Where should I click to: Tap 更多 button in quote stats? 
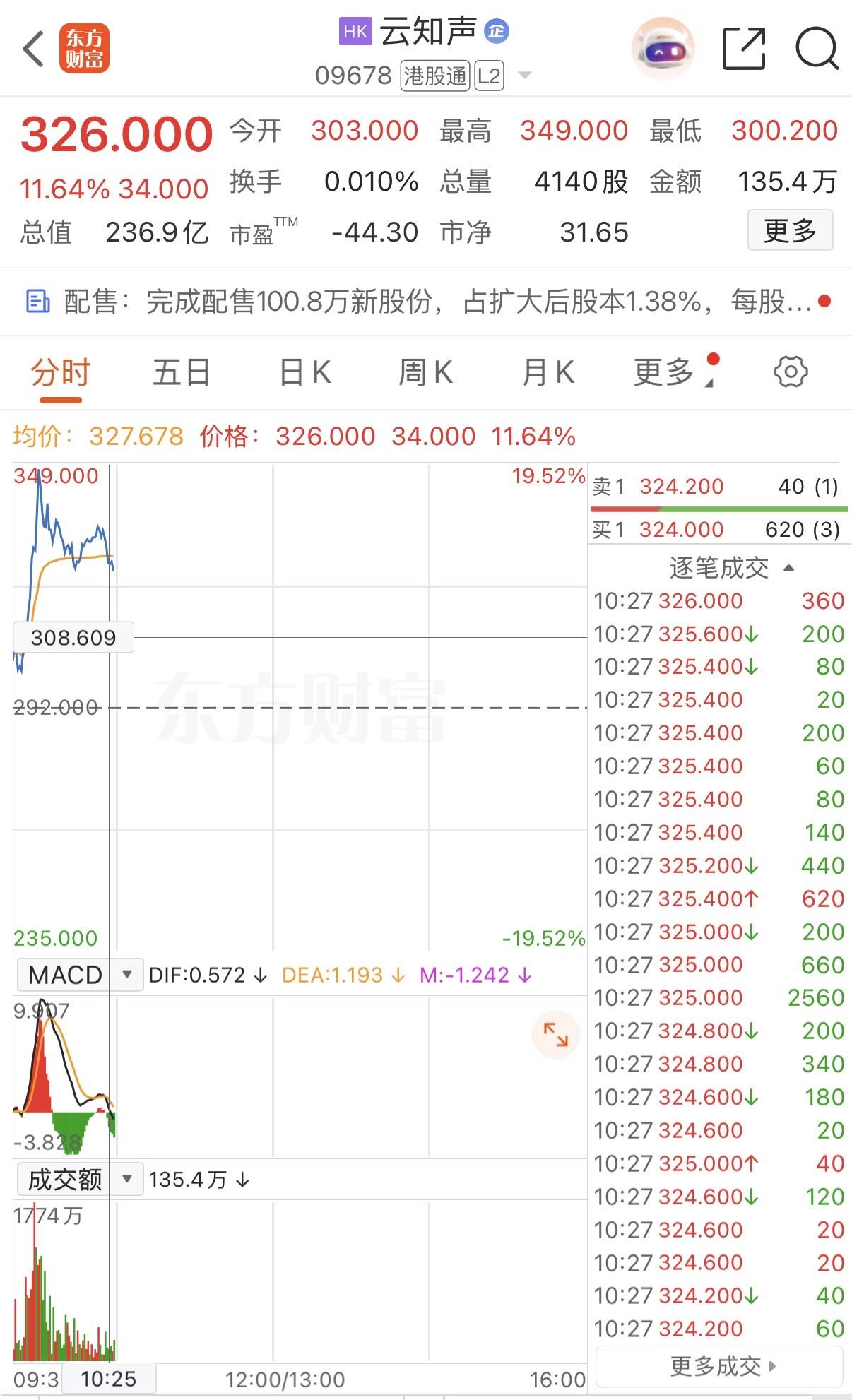point(790,230)
